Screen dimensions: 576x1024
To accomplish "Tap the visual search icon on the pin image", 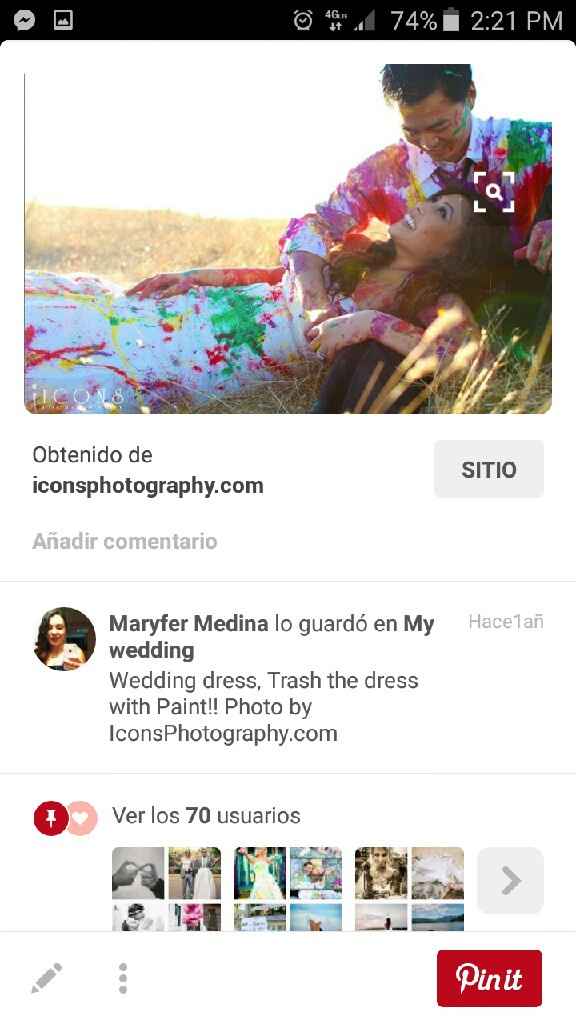I will coord(494,192).
